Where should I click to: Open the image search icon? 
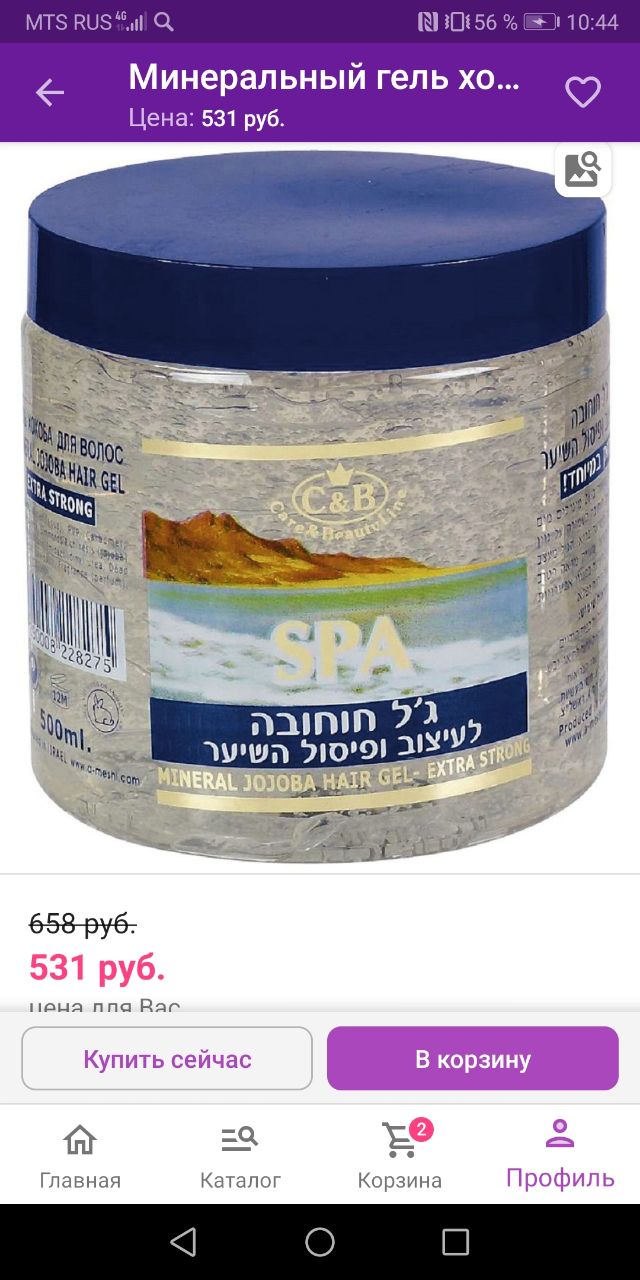click(582, 169)
